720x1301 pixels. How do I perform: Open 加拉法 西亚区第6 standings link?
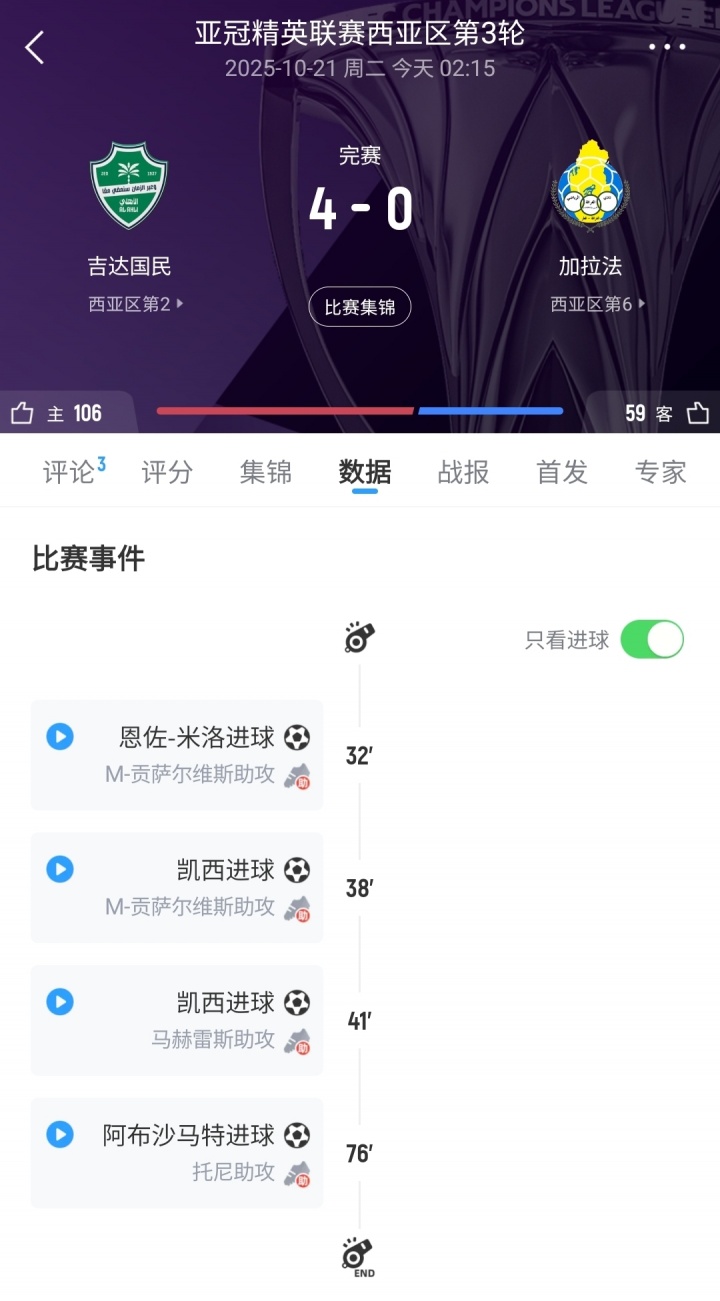(598, 304)
